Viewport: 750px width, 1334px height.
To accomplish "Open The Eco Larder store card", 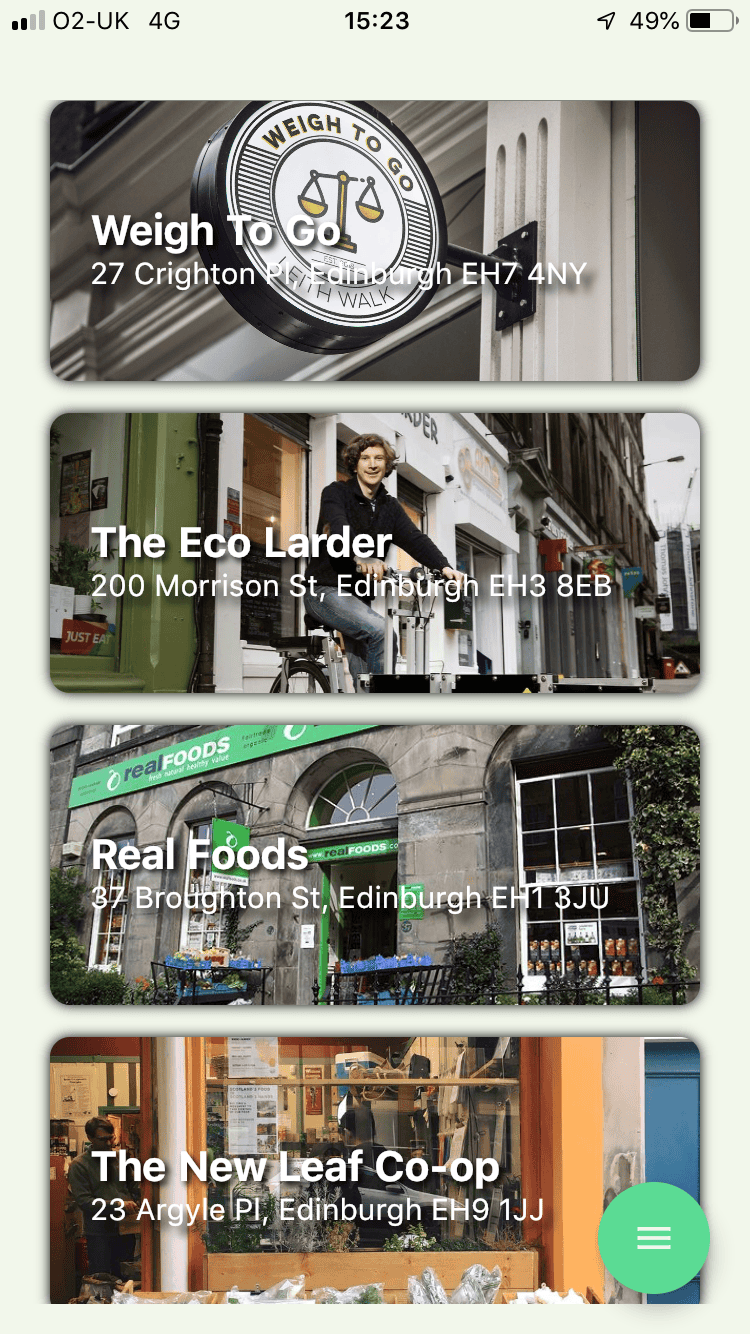I will coord(375,553).
